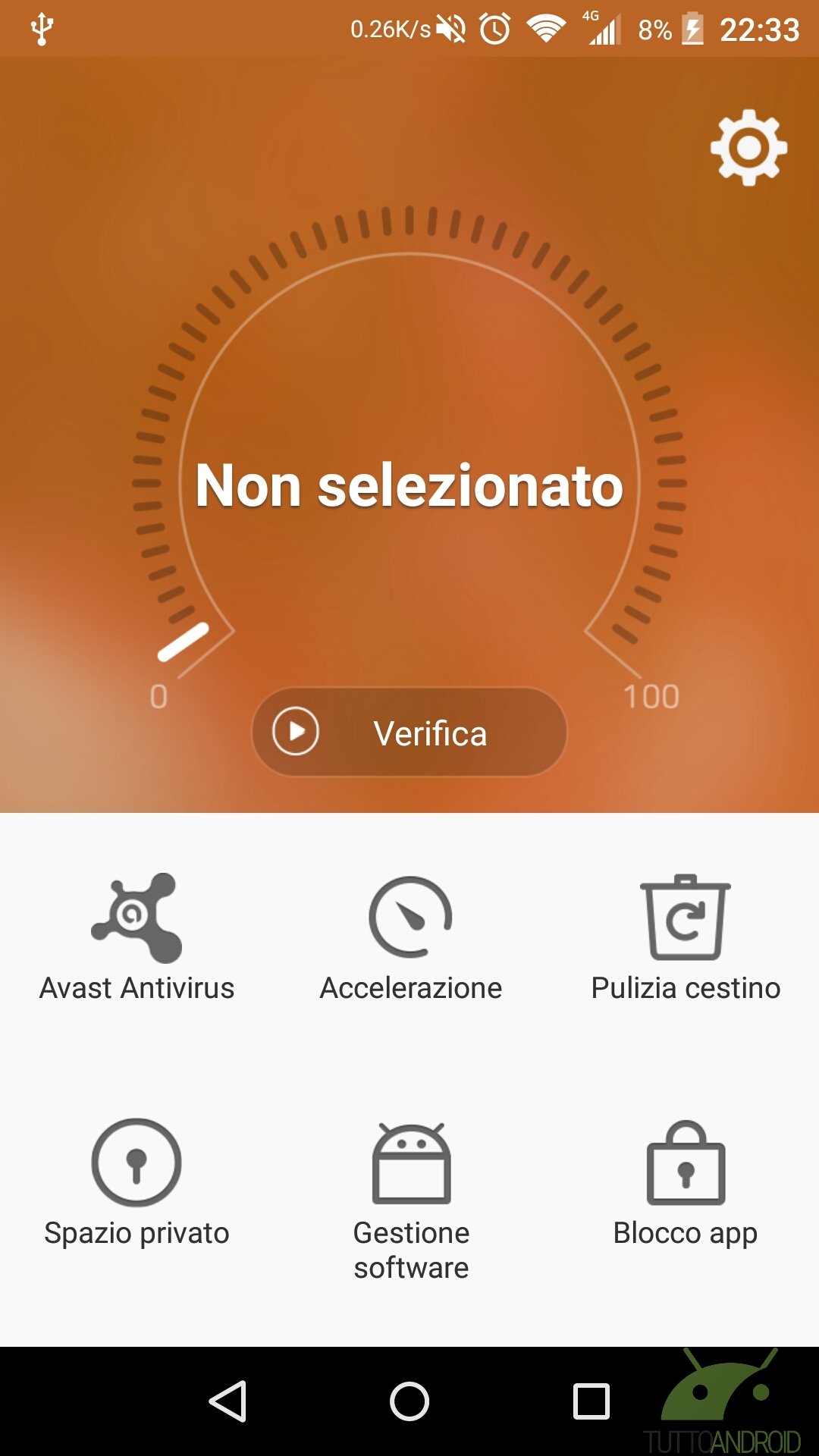
Task: Open Blocco app
Action: [x=686, y=1183]
